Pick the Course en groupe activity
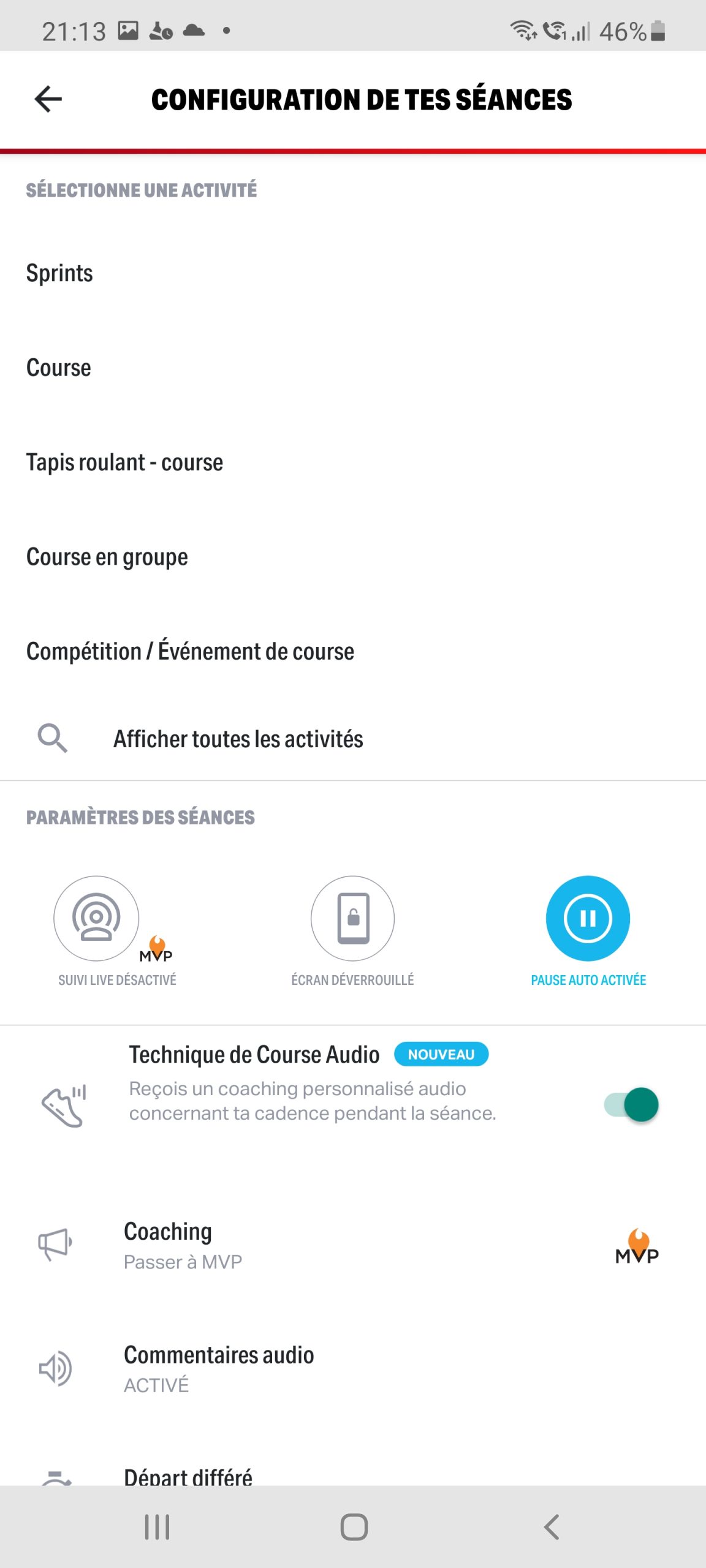Screen dimensions: 706x1568 107,557
